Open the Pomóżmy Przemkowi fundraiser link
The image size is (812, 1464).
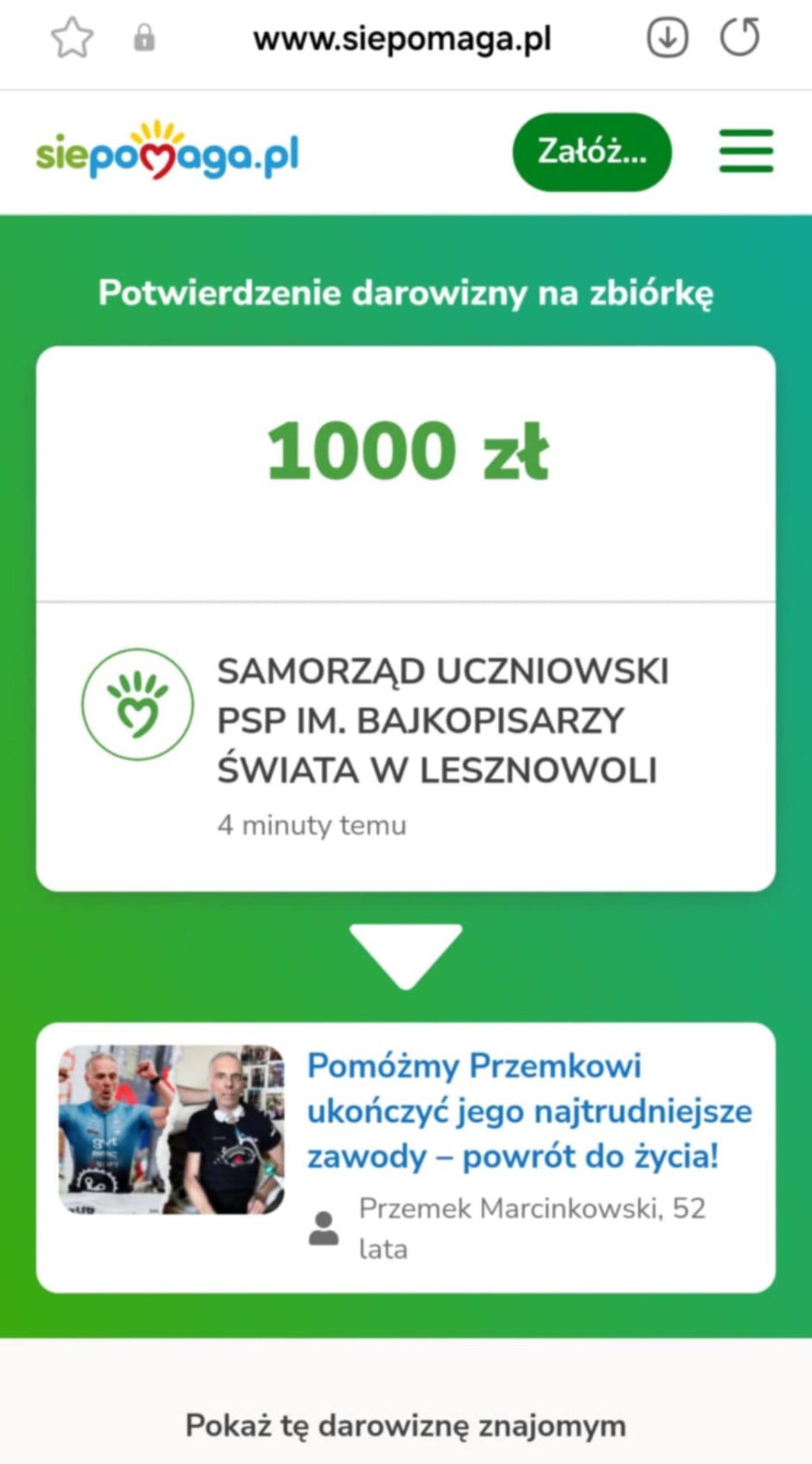[528, 1110]
